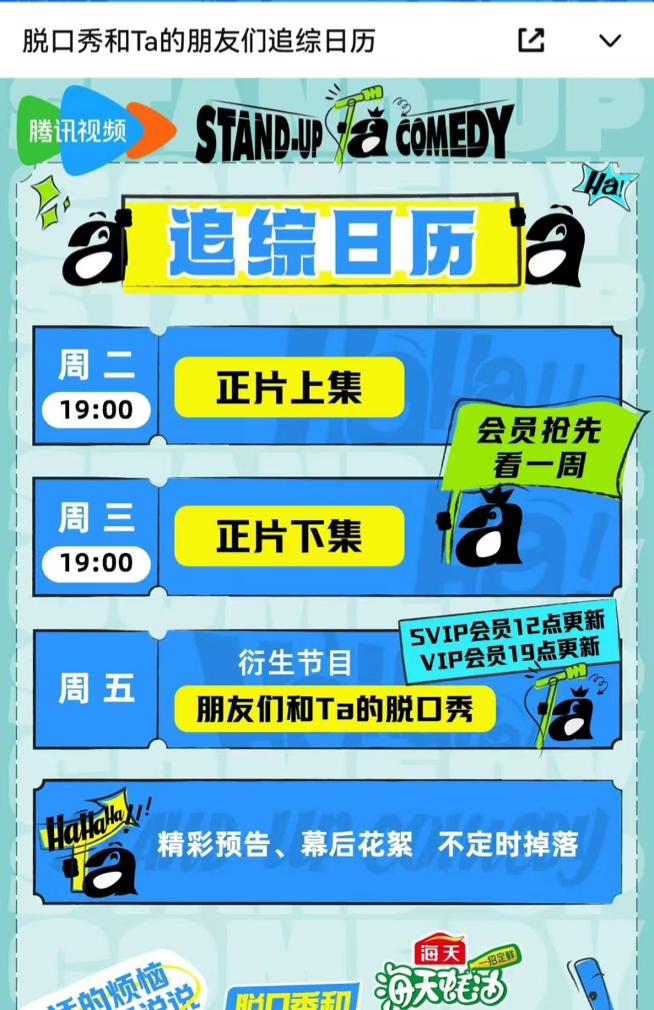Open the calendar in full-page view

531,40
